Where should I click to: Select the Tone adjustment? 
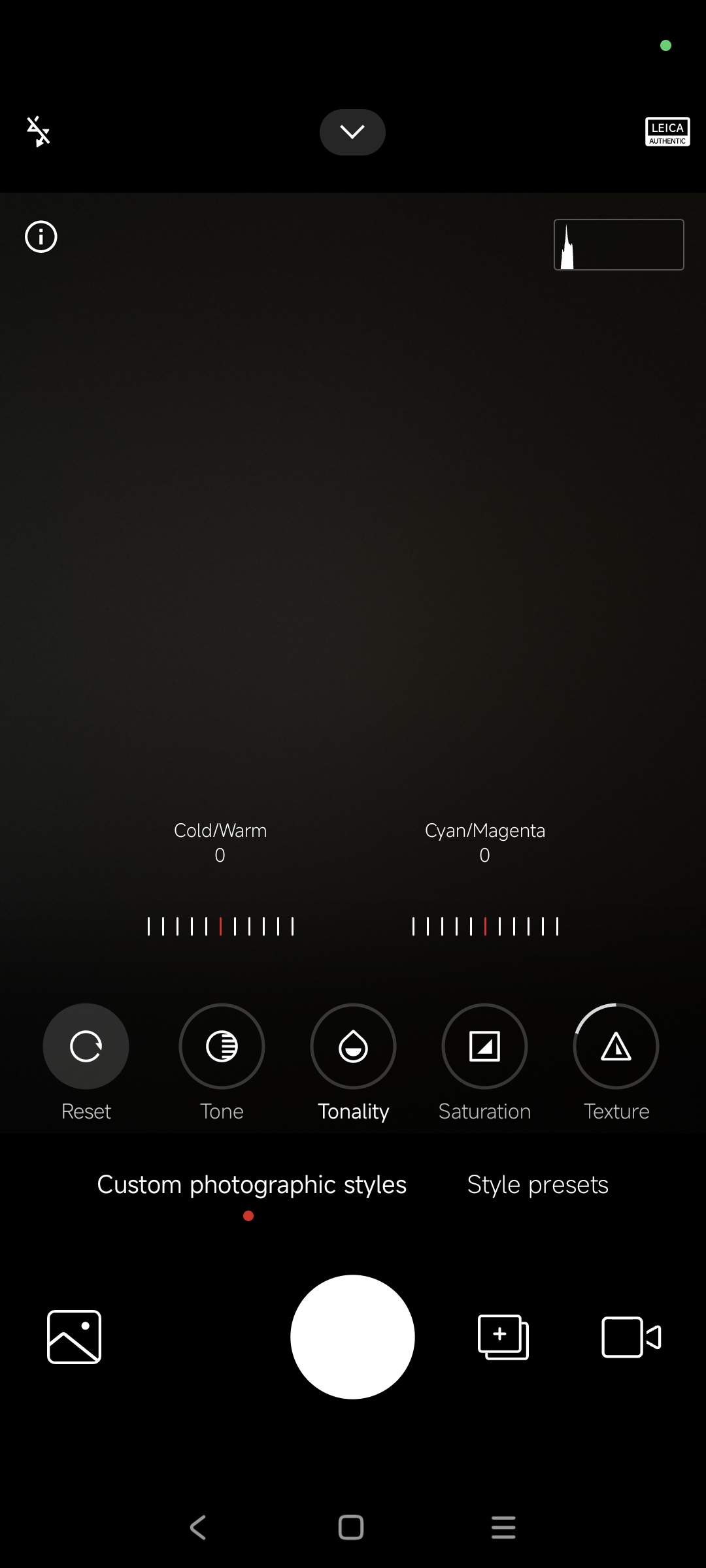222,1046
